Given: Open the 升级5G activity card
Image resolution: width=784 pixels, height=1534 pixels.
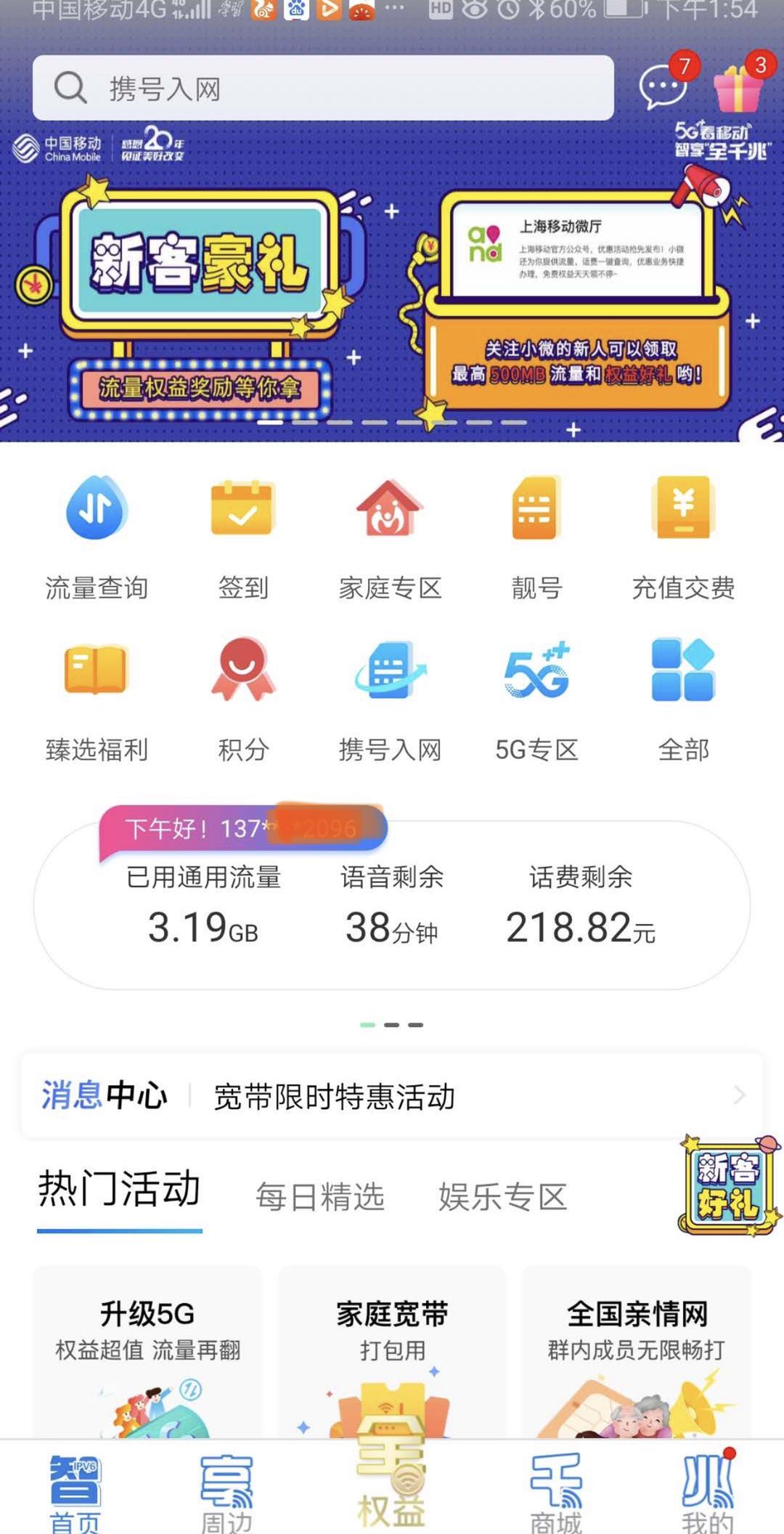Looking at the screenshot, I should point(147,1351).
